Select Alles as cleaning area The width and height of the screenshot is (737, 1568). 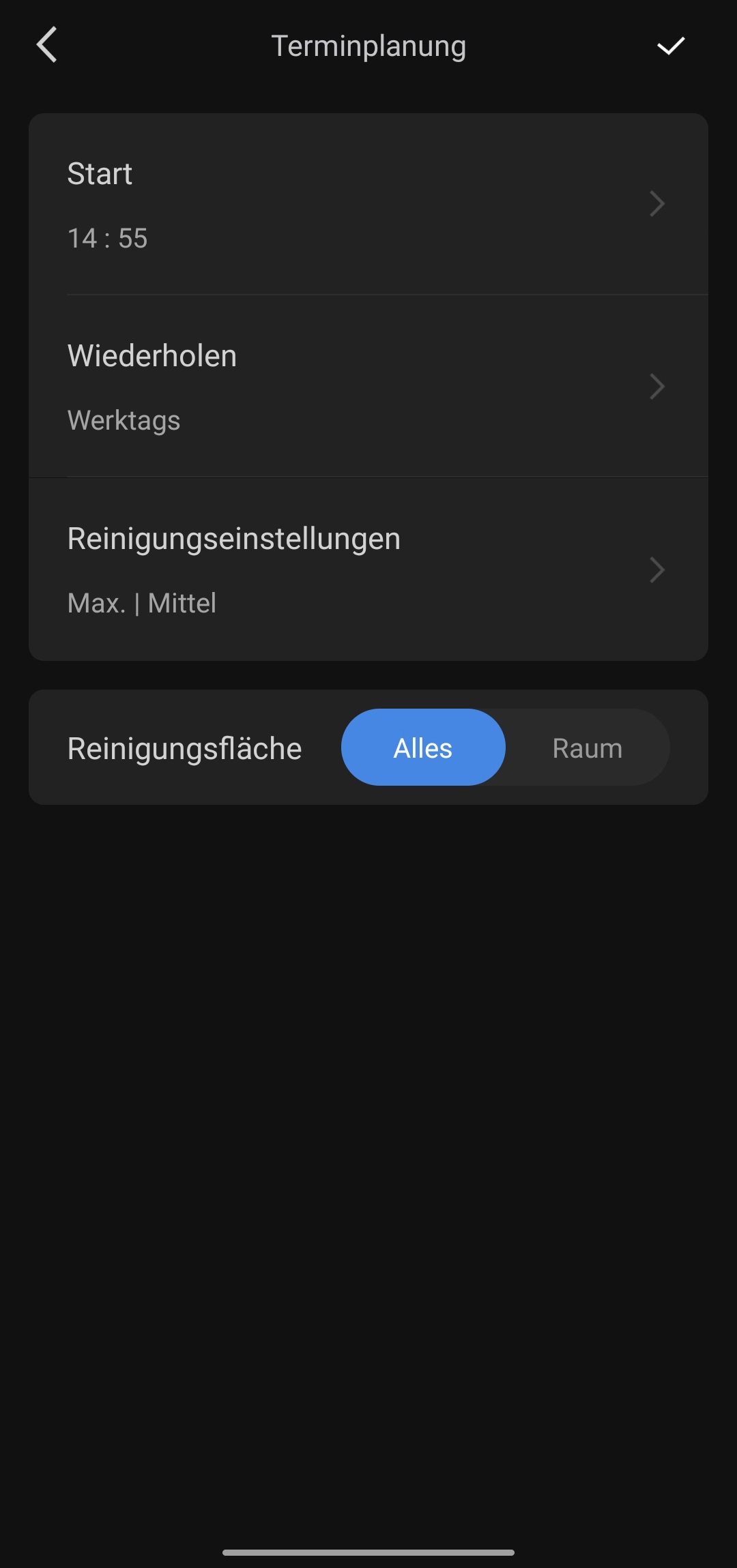[x=423, y=748]
